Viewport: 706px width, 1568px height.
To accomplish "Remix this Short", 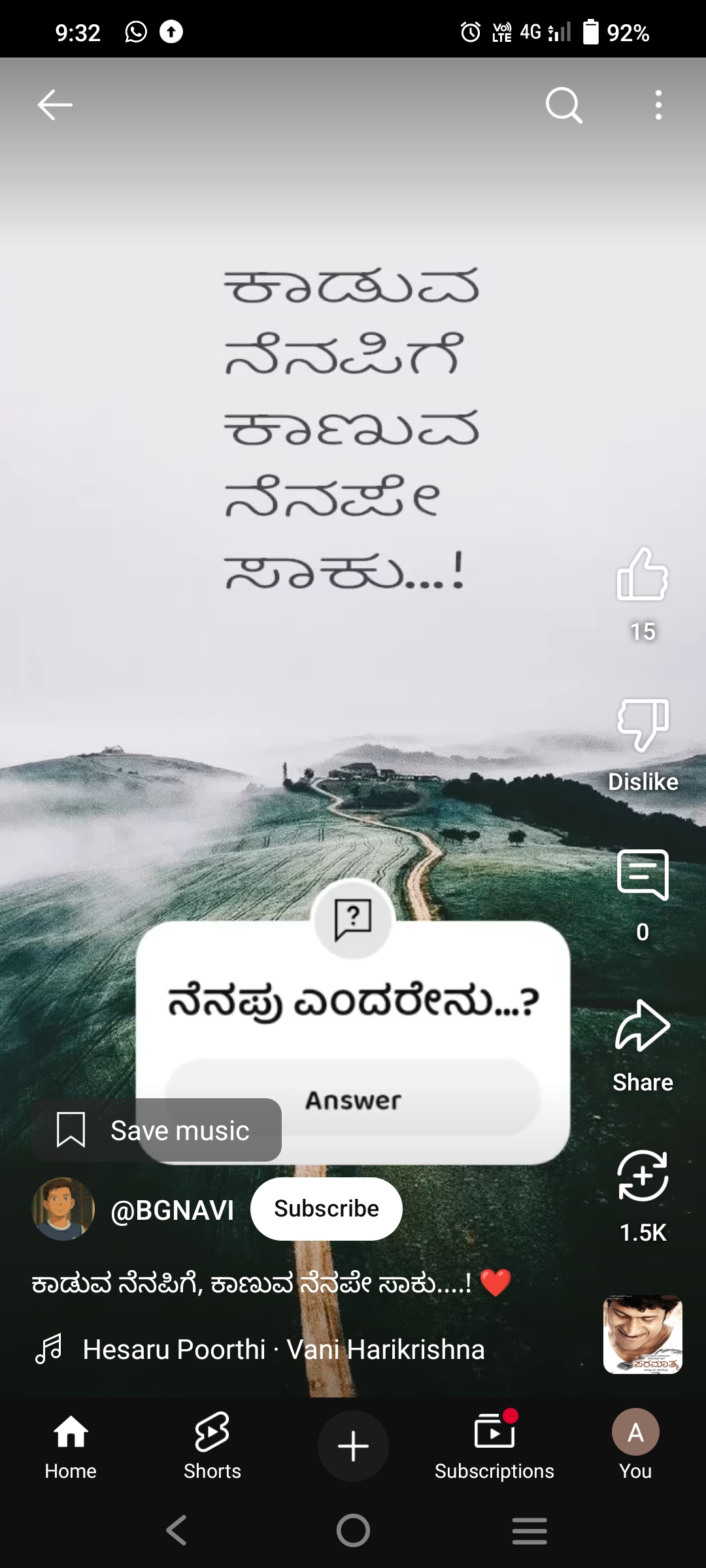I will (643, 1176).
